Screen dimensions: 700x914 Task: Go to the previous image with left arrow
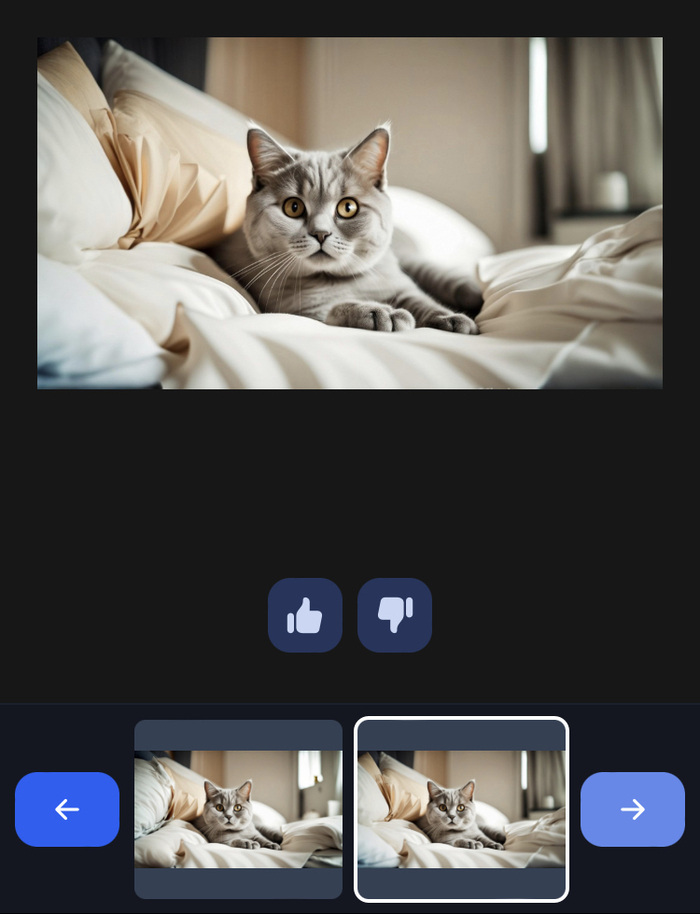[x=67, y=809]
